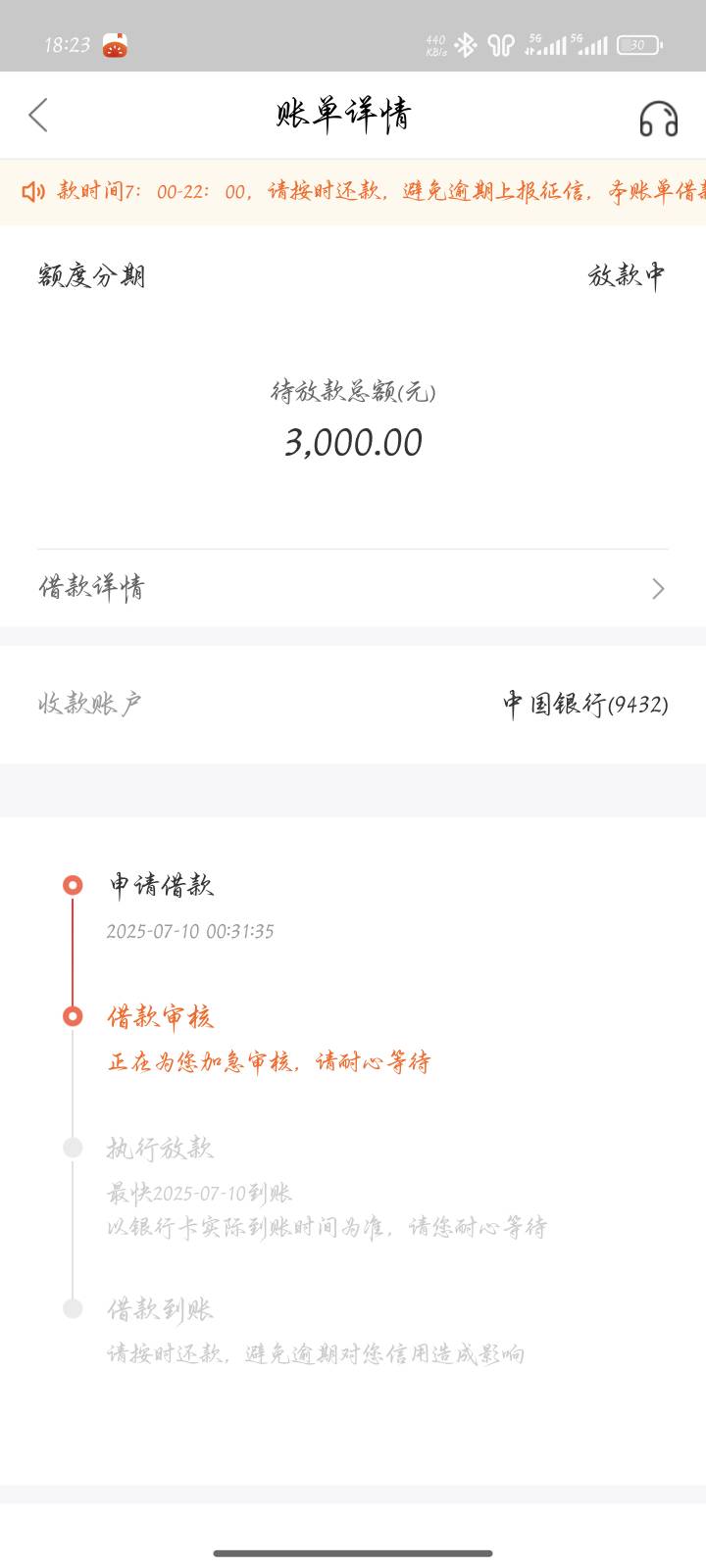The height and width of the screenshot is (1568, 706).
Task: Open customer service via the headset icon
Action: coord(658,119)
